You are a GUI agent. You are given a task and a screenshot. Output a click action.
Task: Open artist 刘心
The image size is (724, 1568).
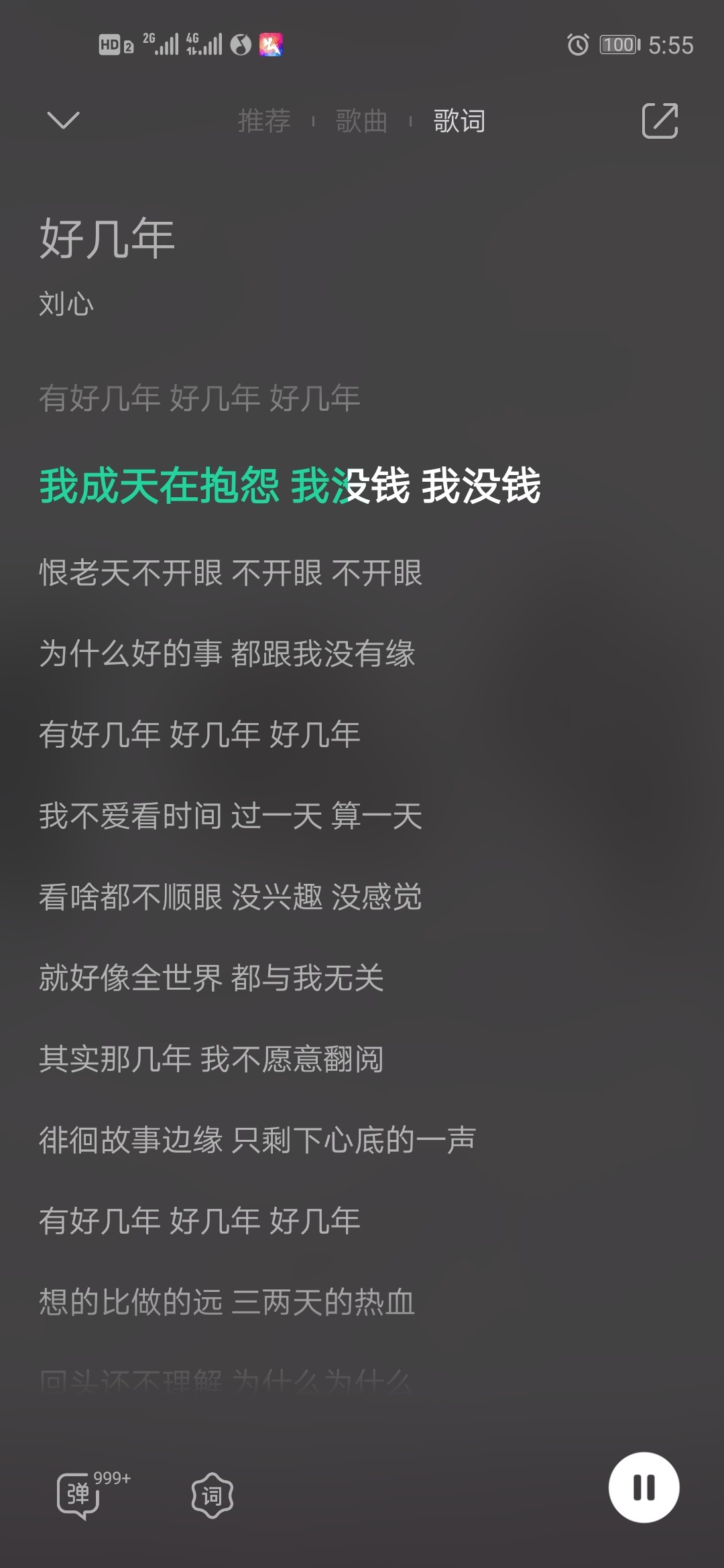coord(66,304)
